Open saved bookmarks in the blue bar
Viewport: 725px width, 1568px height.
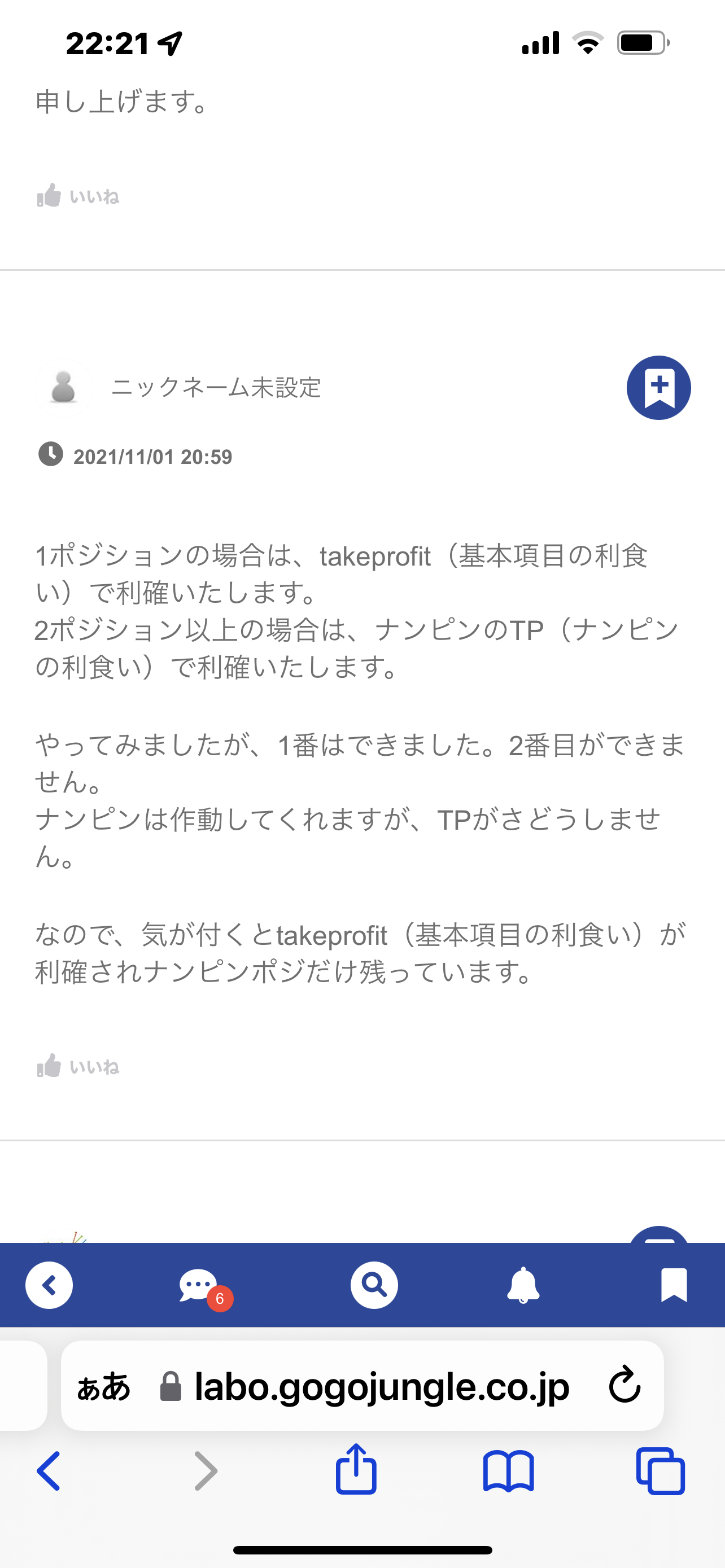point(673,1285)
